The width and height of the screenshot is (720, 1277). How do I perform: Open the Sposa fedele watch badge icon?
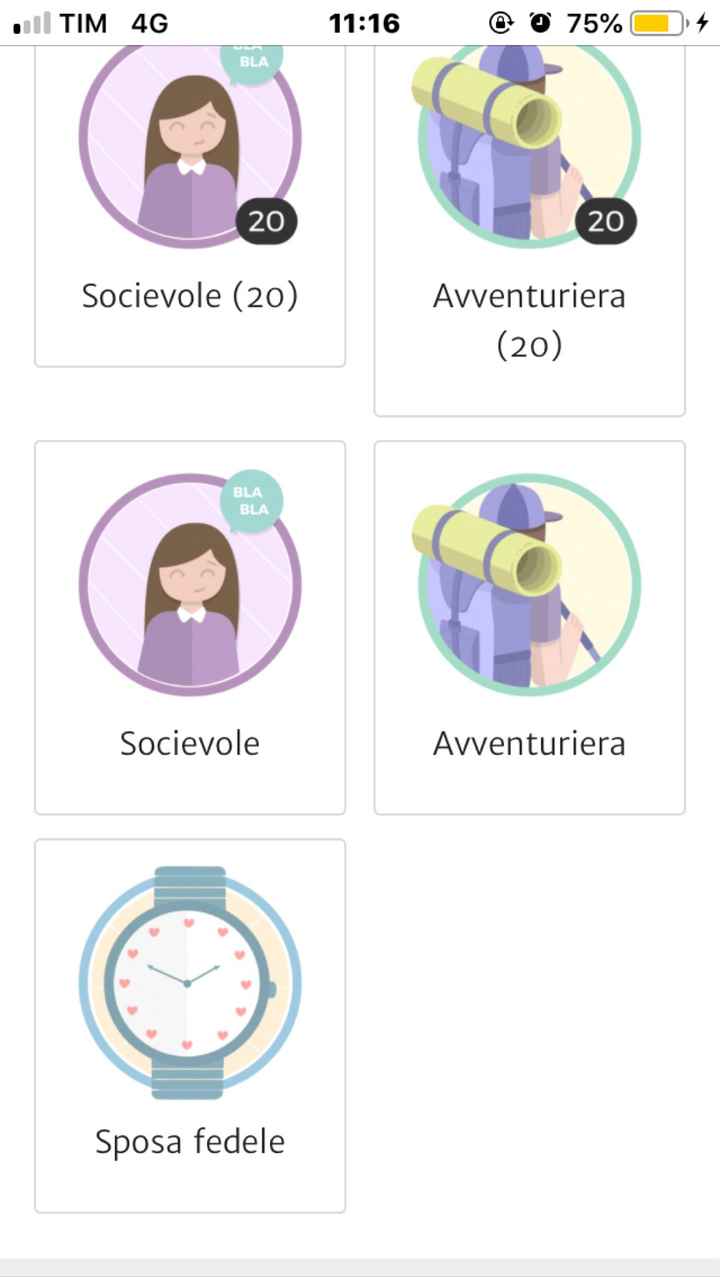pyautogui.click(x=189, y=985)
